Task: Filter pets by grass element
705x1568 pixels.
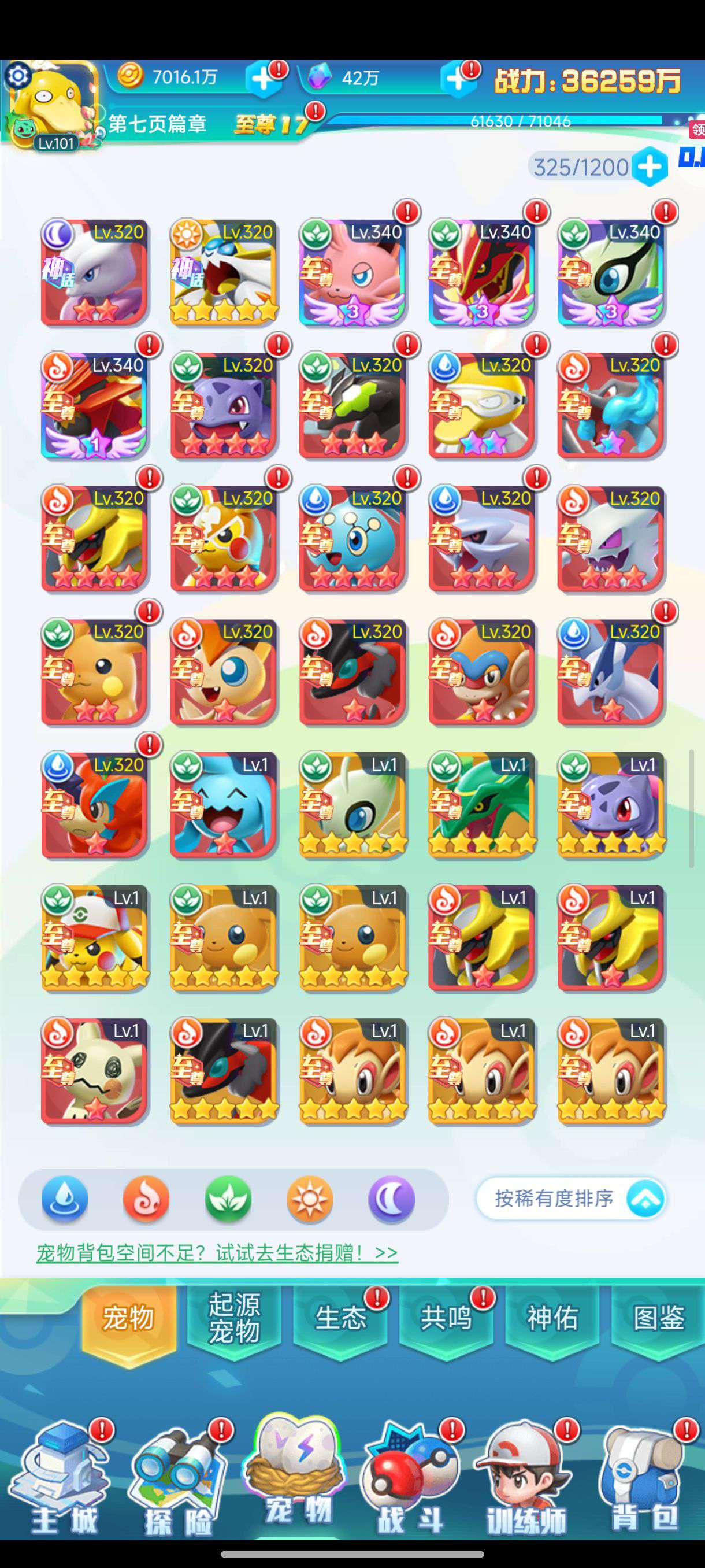Action: (x=228, y=1199)
